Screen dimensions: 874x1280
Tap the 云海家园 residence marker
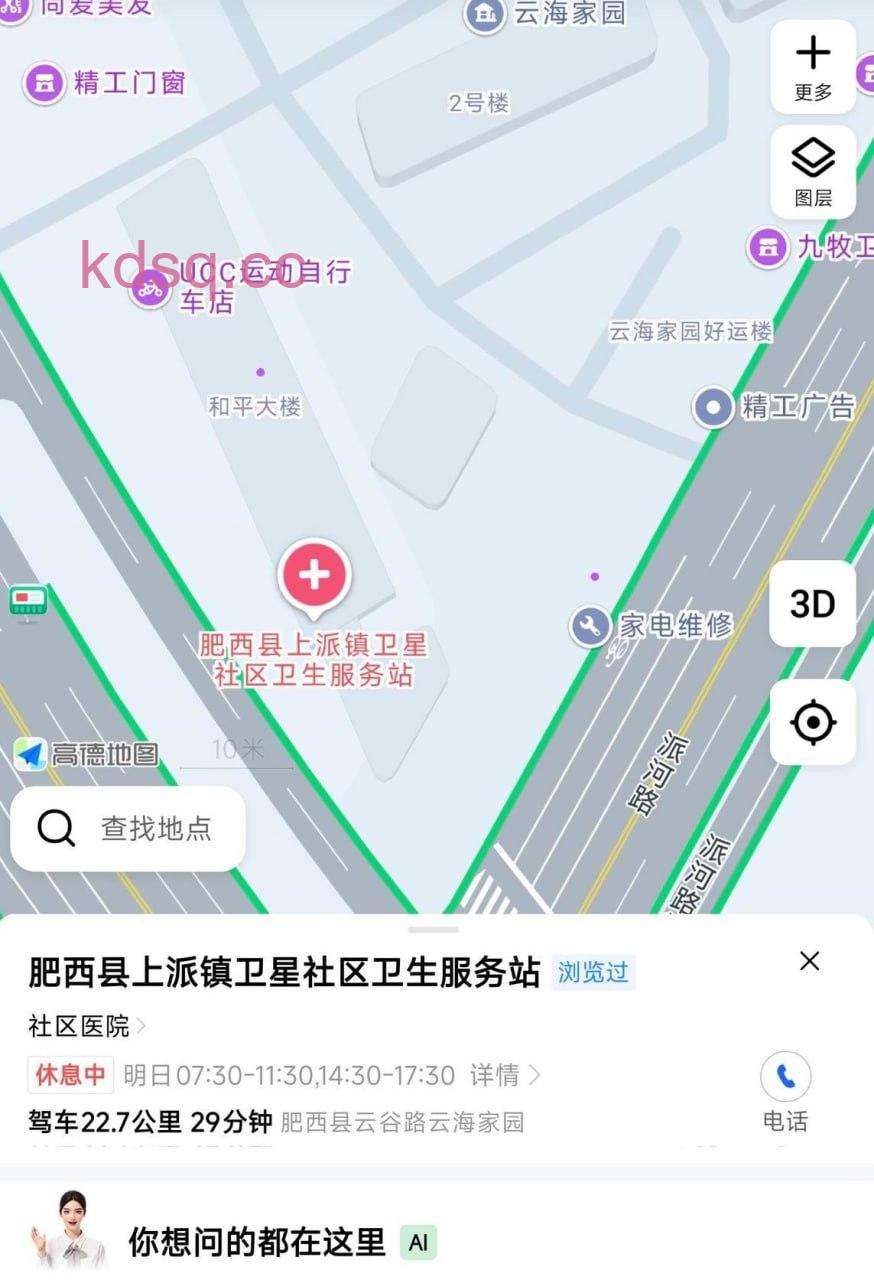coord(484,15)
